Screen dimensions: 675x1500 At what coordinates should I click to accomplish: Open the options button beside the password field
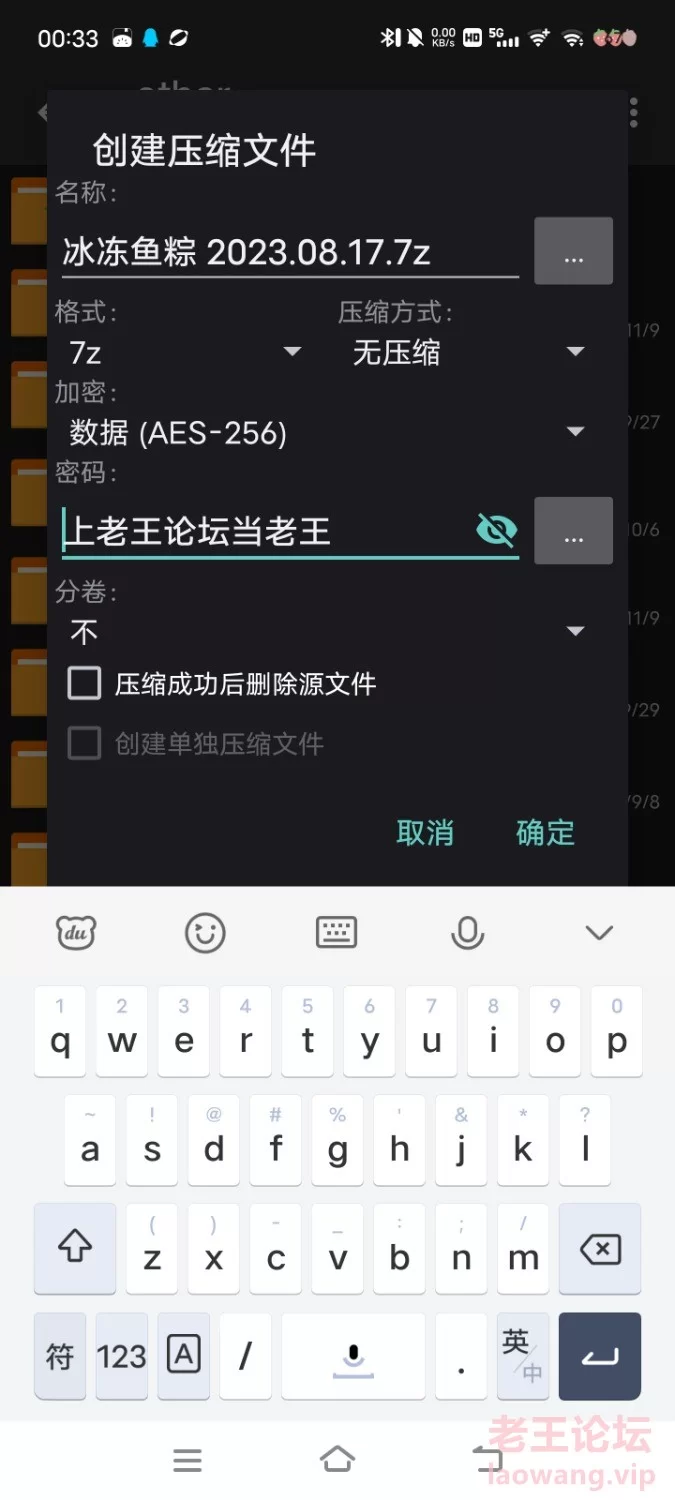point(573,531)
